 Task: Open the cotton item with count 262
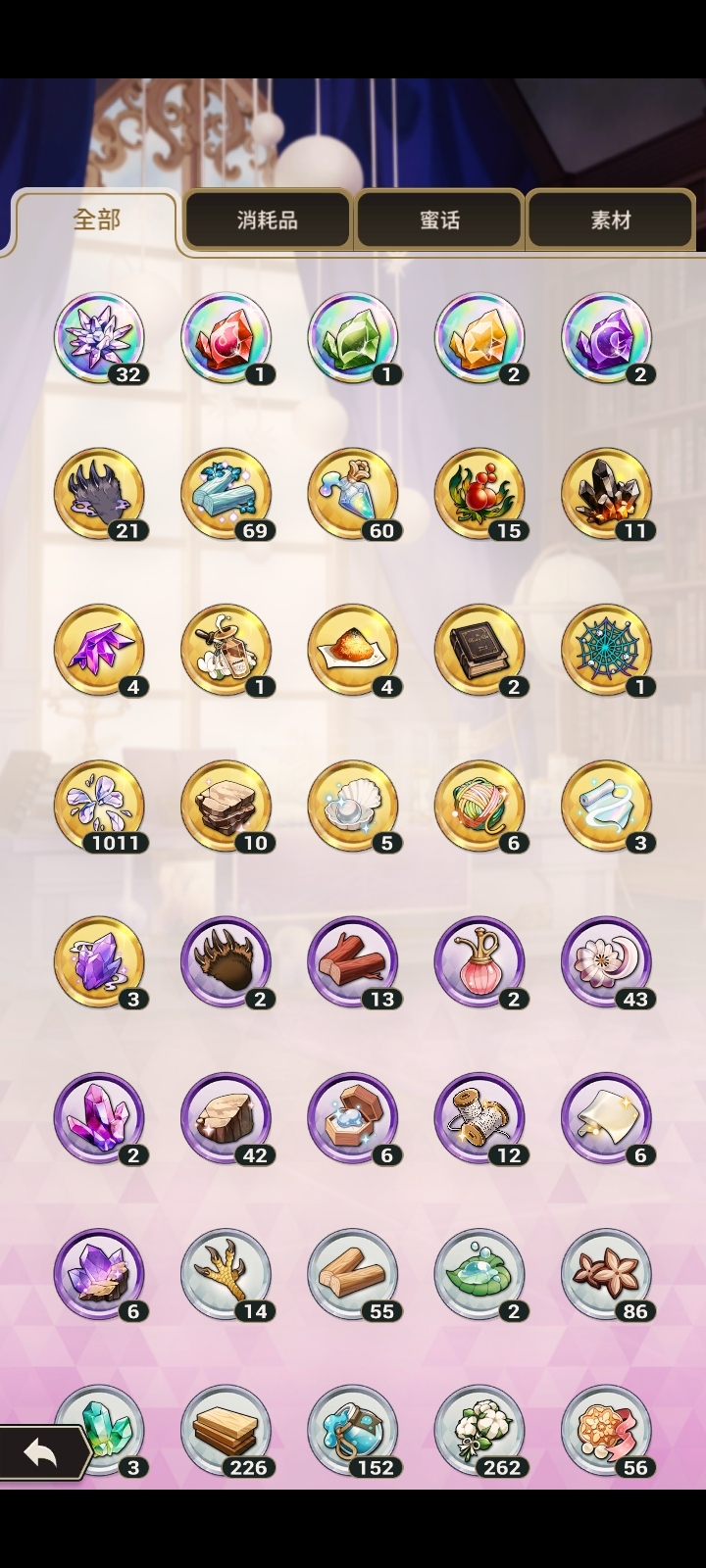[479, 1431]
